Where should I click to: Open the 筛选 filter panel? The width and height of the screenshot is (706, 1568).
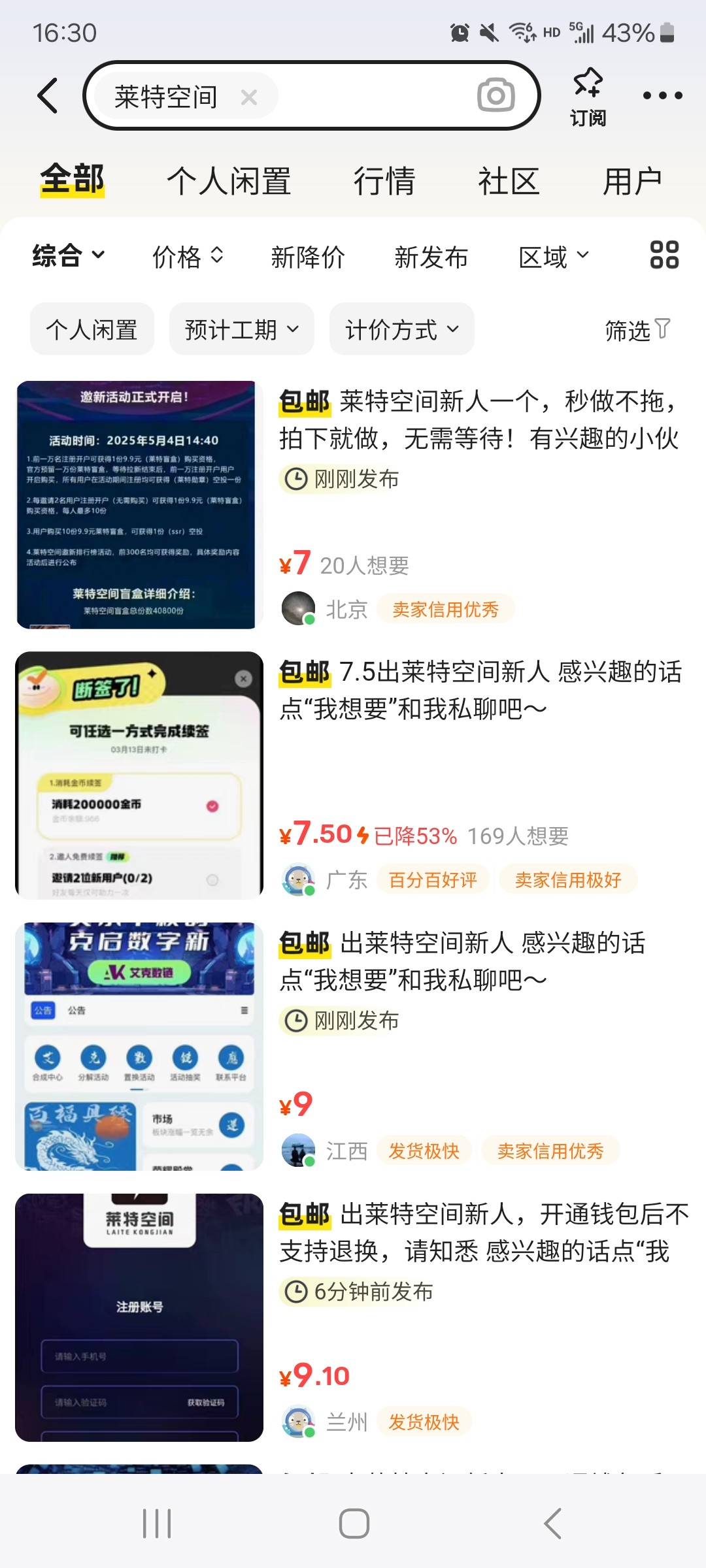coord(637,330)
